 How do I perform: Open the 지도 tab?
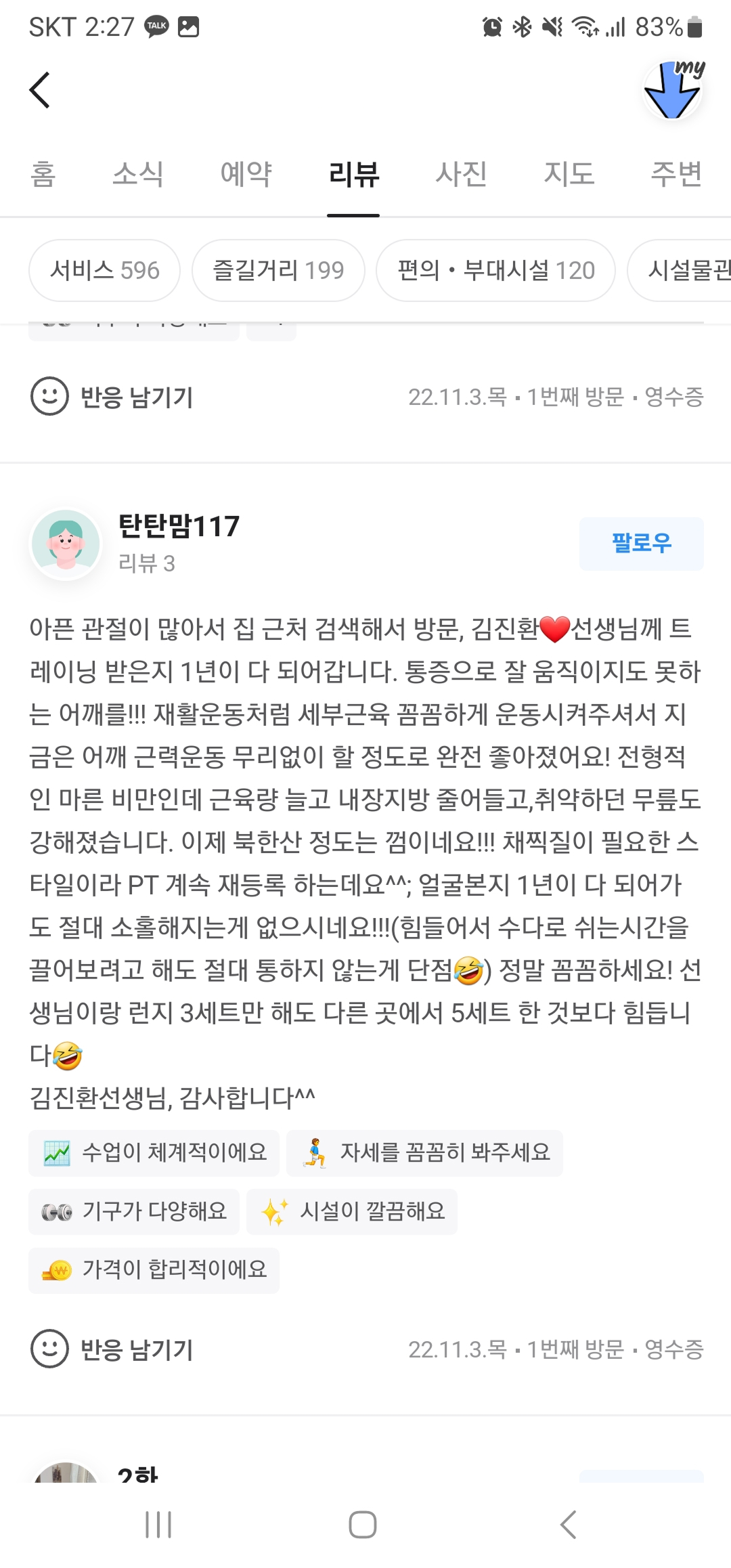tap(569, 174)
